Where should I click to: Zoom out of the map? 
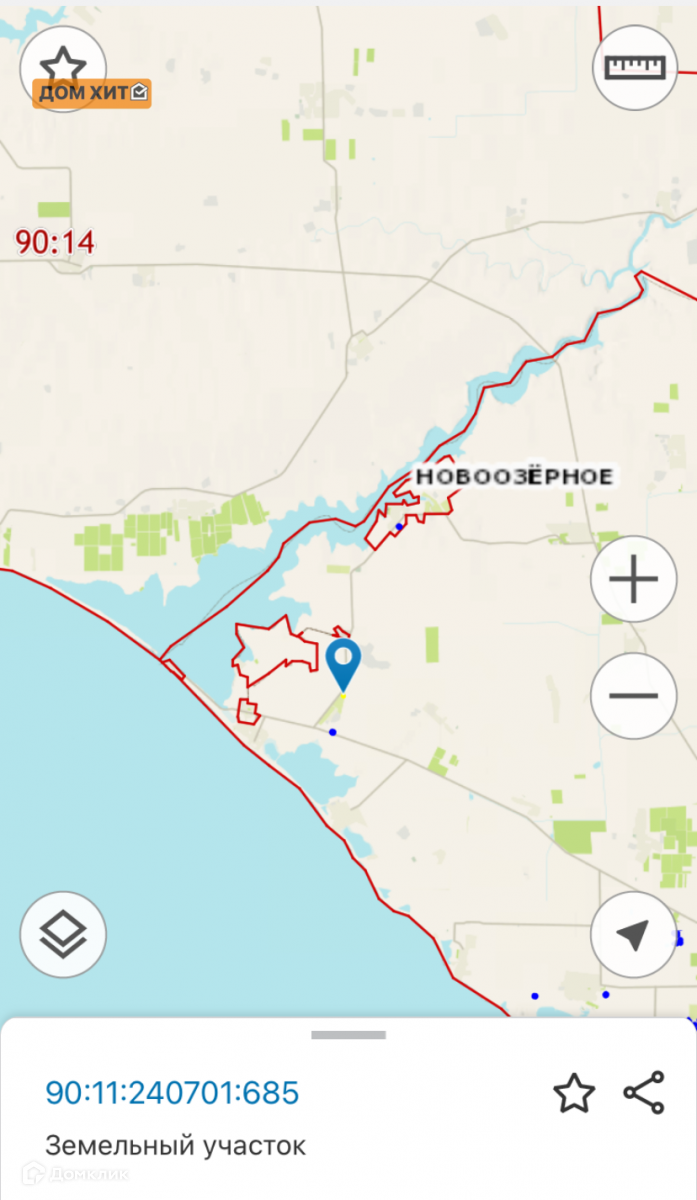633,697
